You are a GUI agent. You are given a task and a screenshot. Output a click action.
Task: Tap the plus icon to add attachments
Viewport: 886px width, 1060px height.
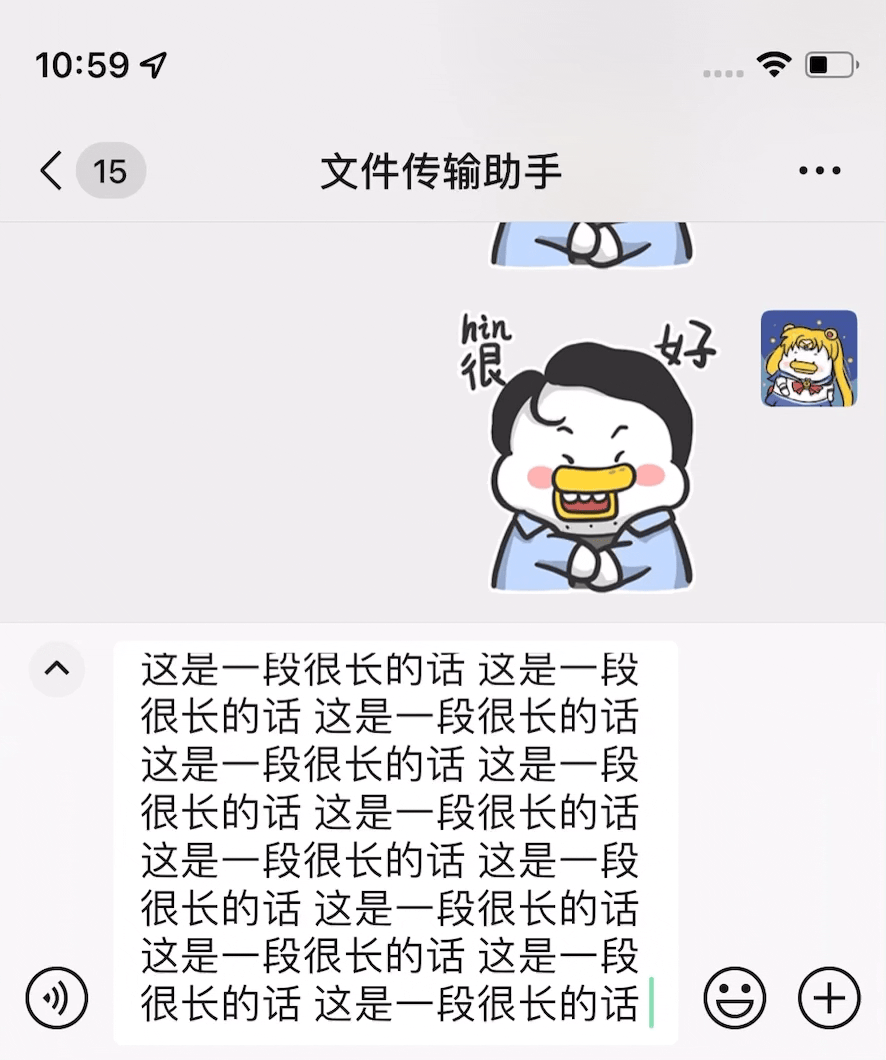[x=827, y=997]
